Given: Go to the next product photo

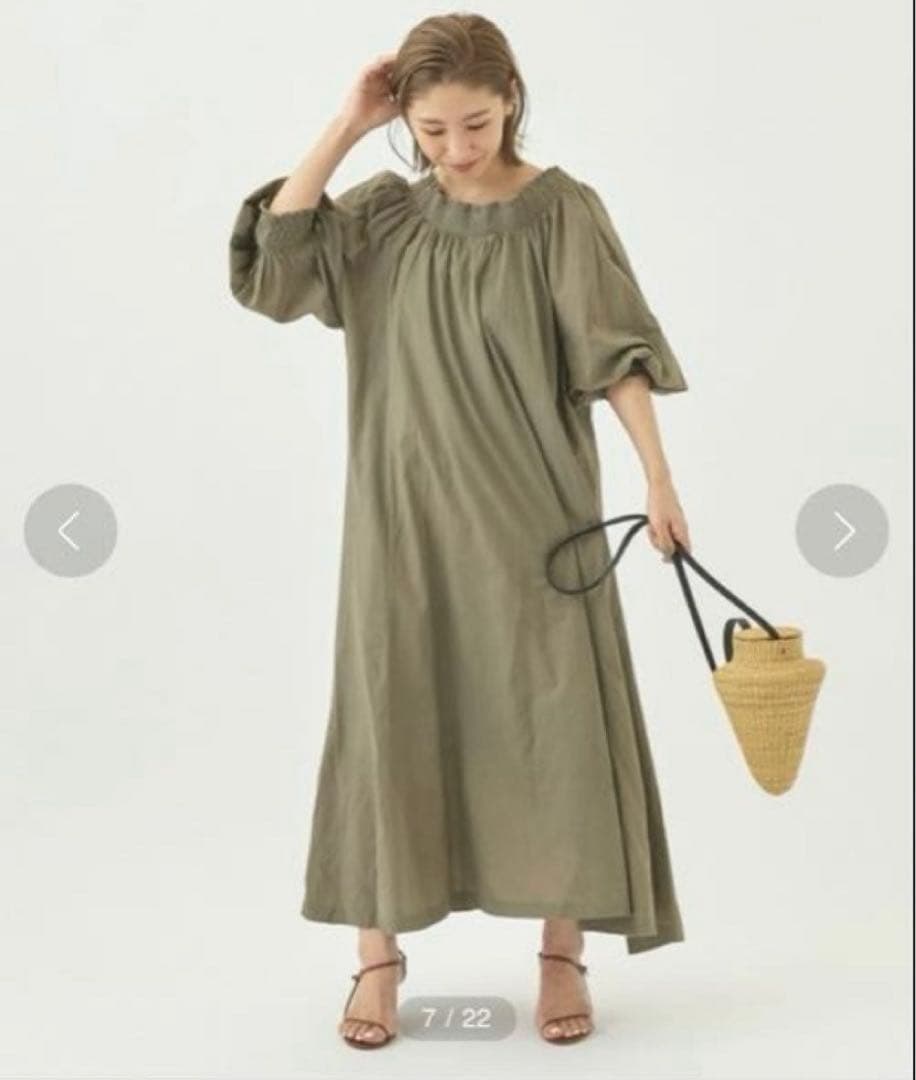Looking at the screenshot, I should [842, 530].
